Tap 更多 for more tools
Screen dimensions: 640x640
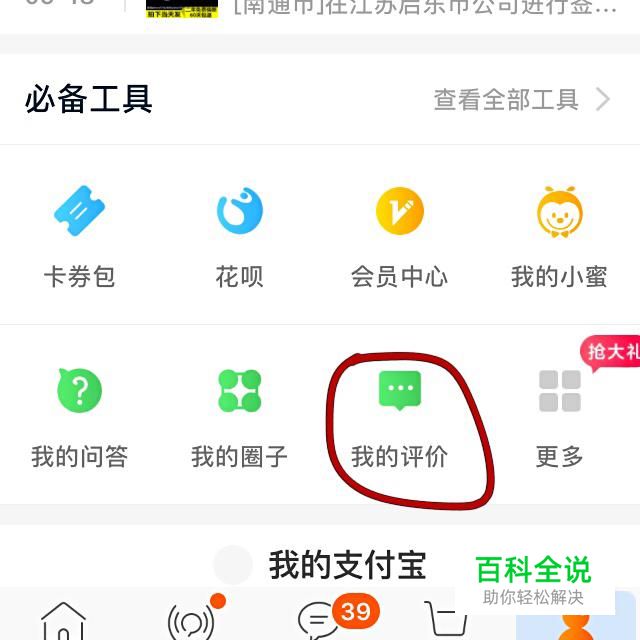(x=559, y=416)
